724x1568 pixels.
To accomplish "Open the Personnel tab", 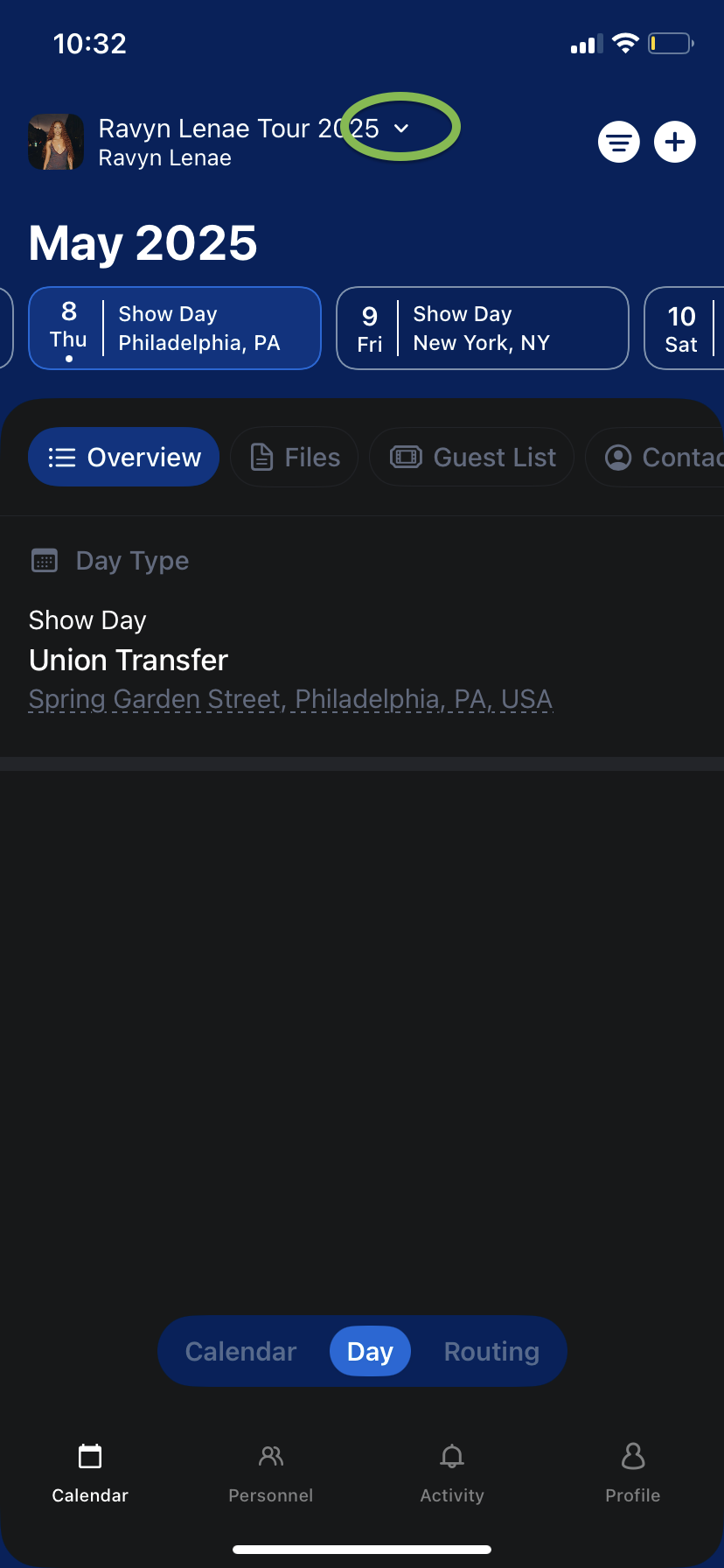I will coord(271,1473).
